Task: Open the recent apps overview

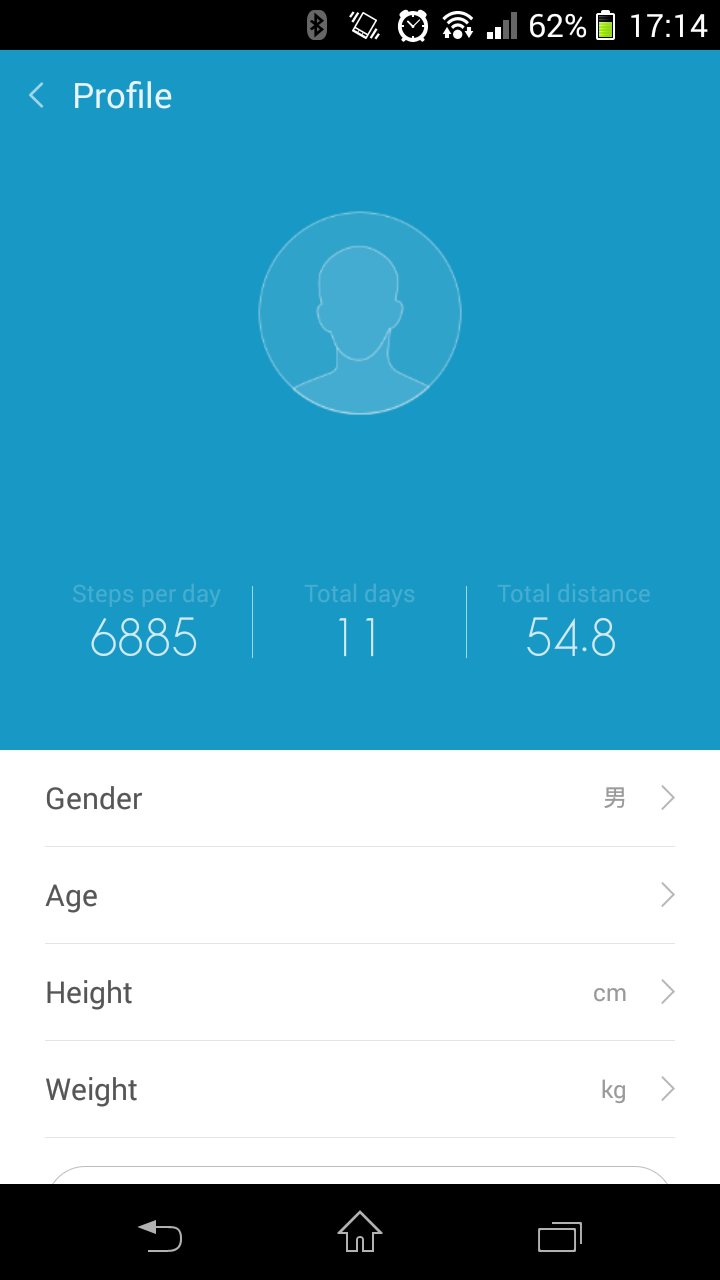Action: [560, 1236]
